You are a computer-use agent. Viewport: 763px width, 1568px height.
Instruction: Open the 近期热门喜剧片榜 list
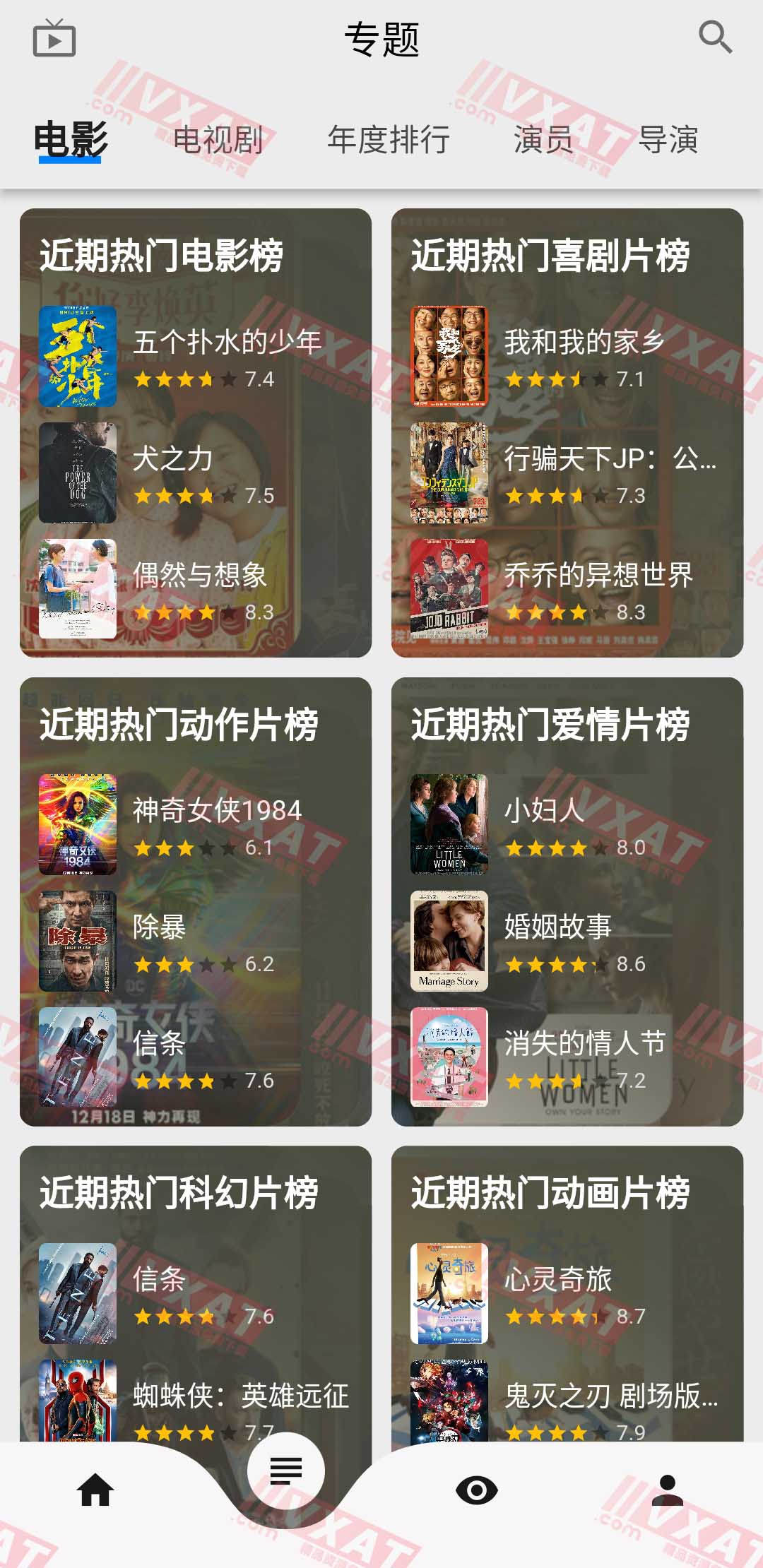550,256
